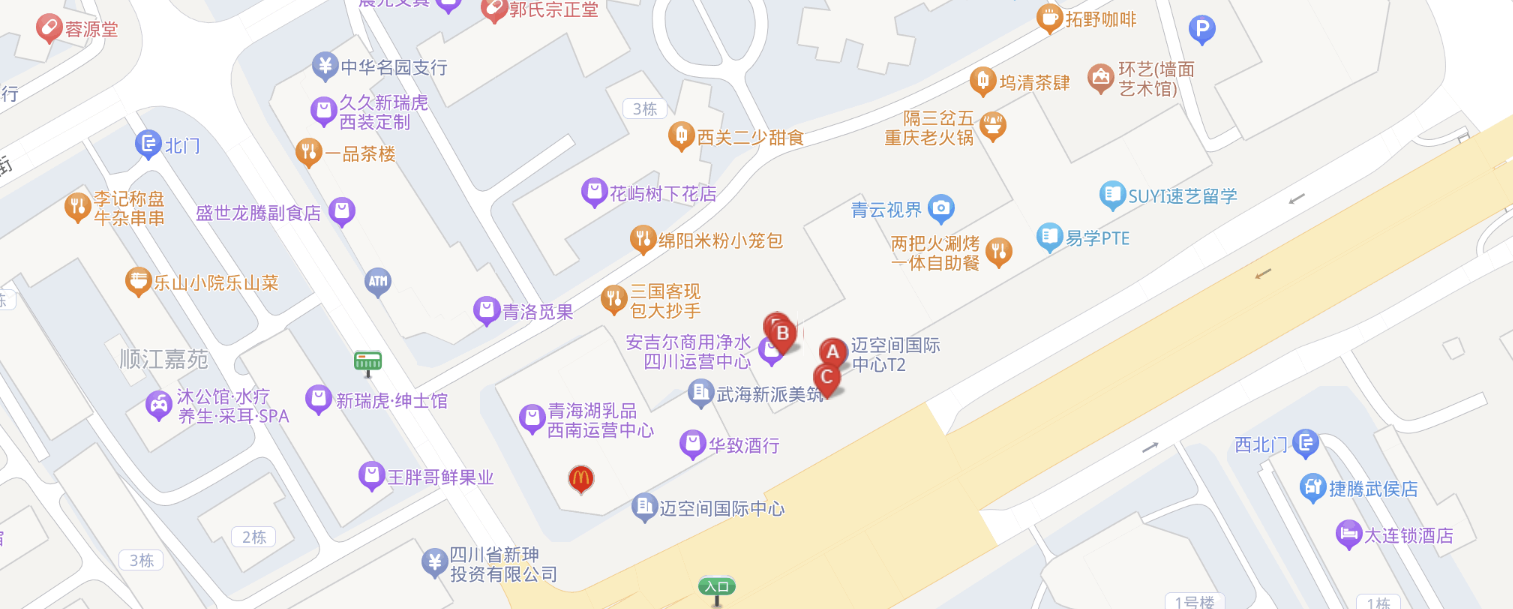Screen dimensions: 1513x609
Task: Tap the 太连锁酒店 hotel marker
Action: (x=1350, y=534)
